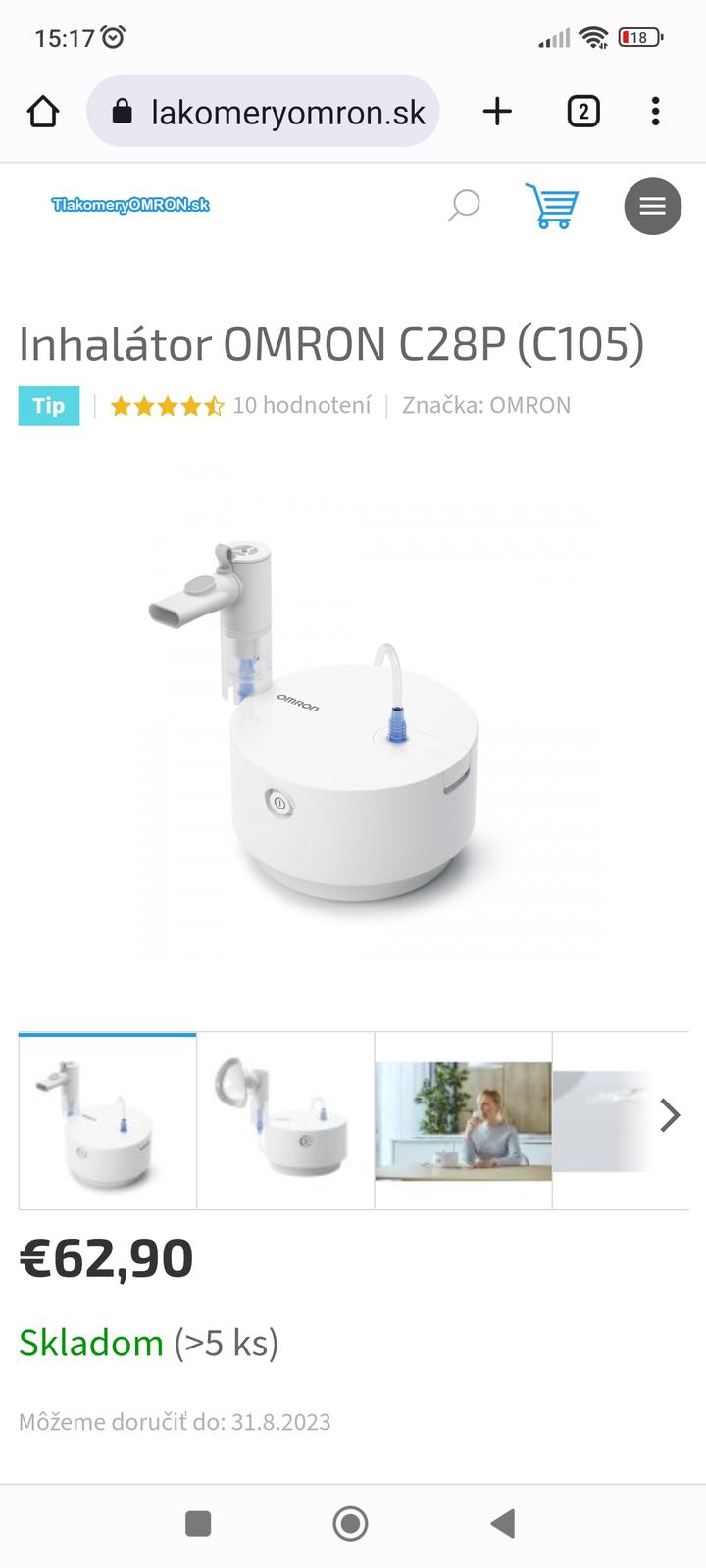The width and height of the screenshot is (706, 1568).
Task: Show the photo of the woman inhaling
Action: tap(463, 1121)
